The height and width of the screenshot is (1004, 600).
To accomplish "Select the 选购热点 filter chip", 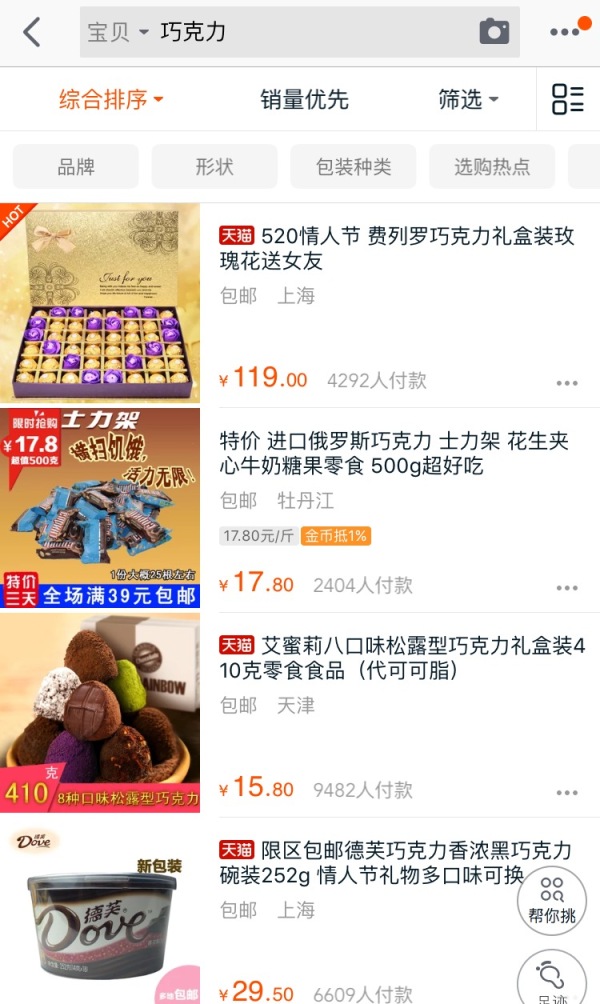I will pos(492,166).
